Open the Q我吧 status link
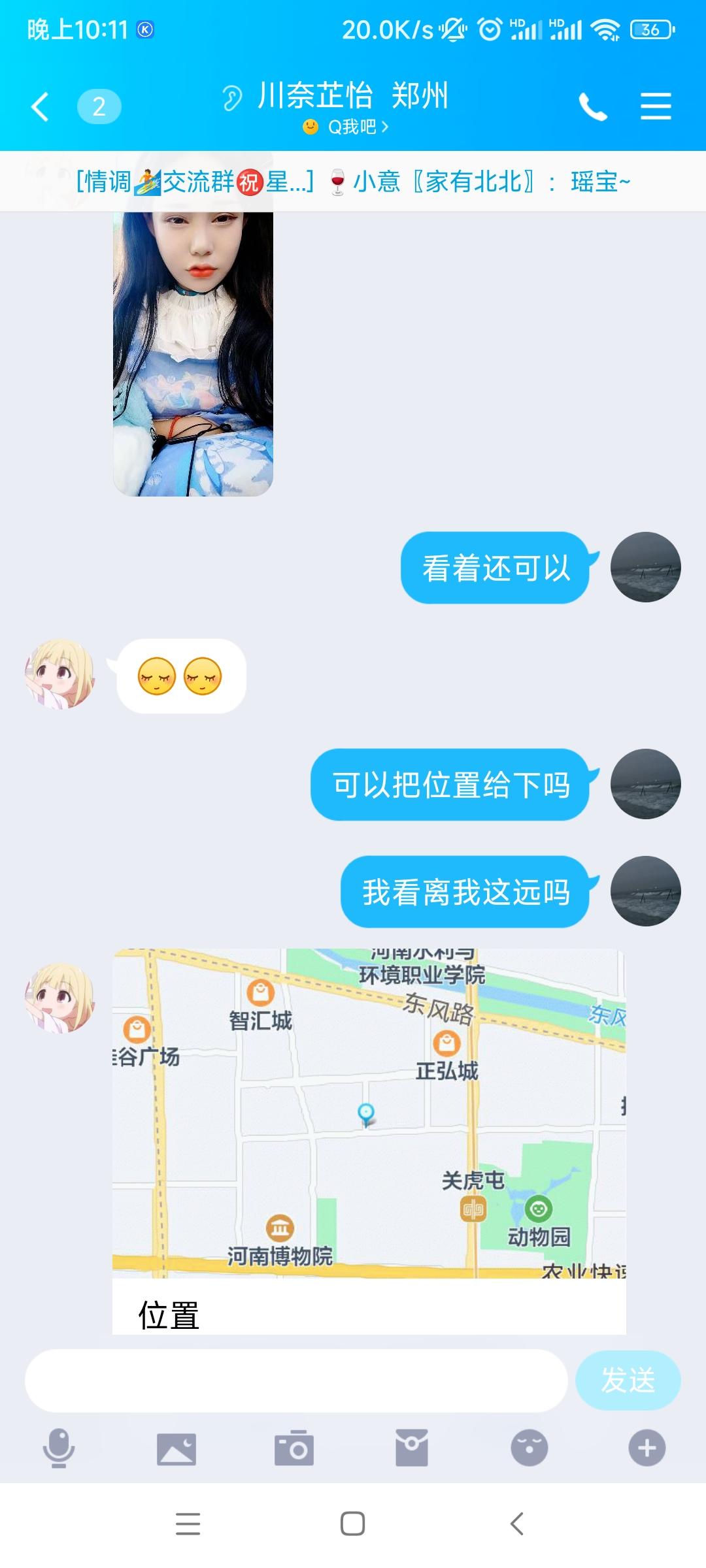The height and width of the screenshot is (1568, 706). (346, 127)
